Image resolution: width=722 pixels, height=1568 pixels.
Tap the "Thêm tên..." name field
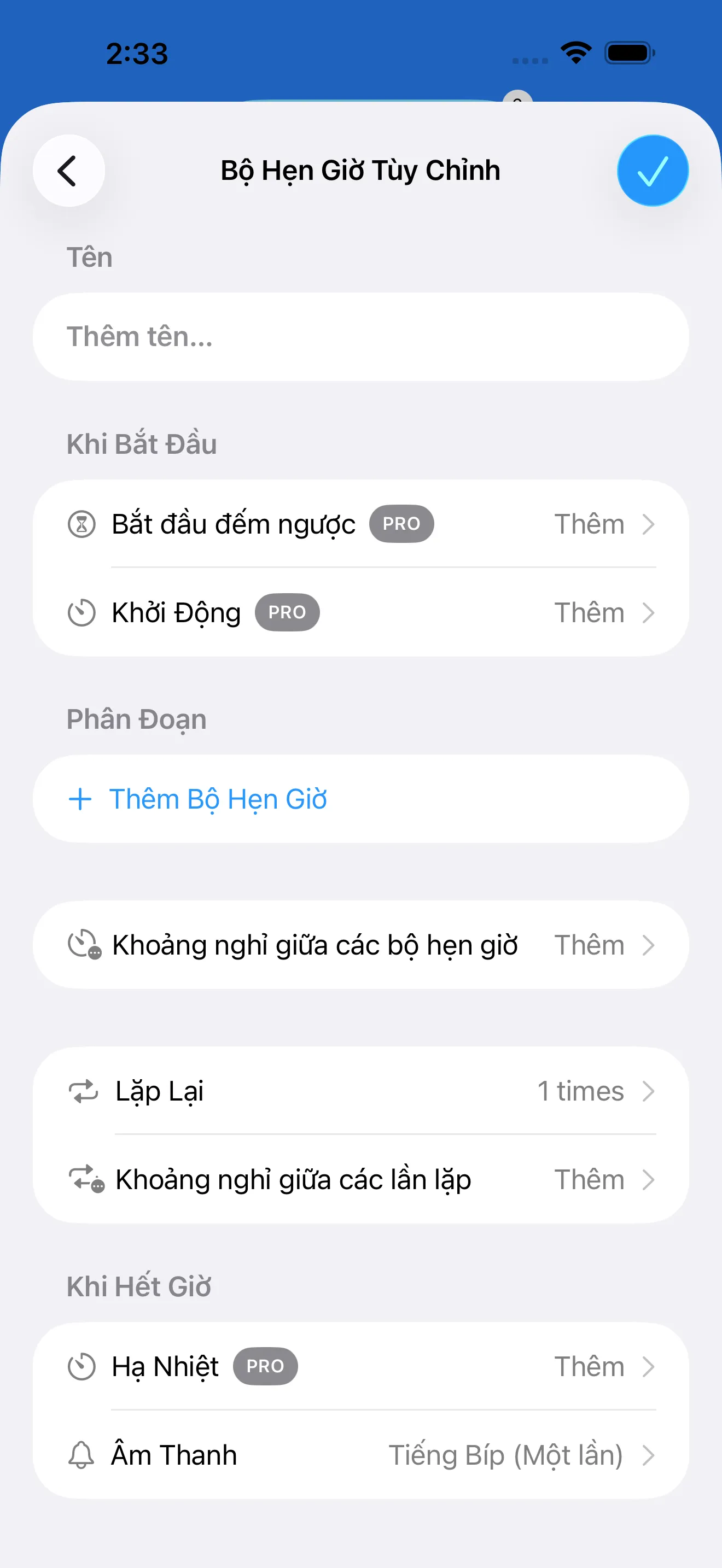click(360, 337)
